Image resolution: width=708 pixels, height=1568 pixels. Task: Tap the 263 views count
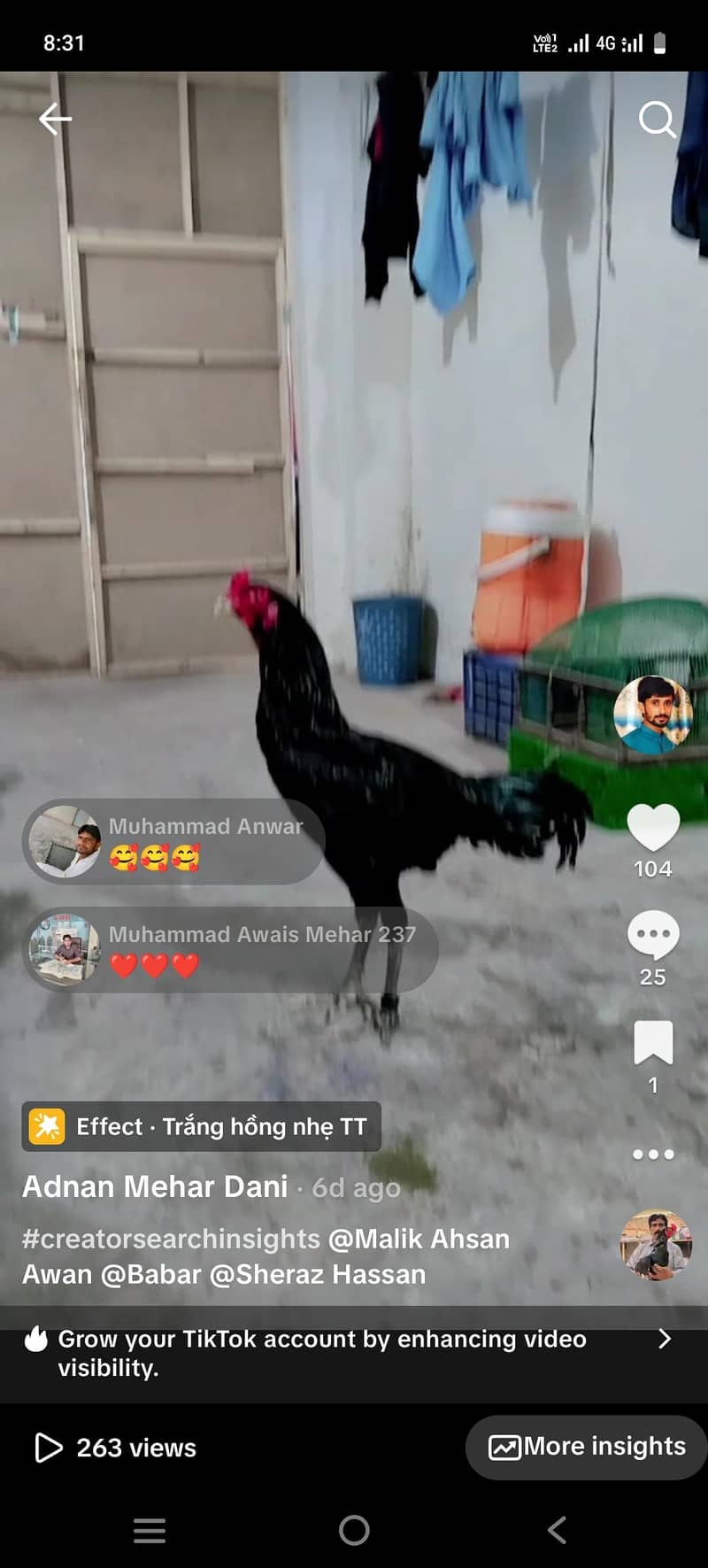pyautogui.click(x=116, y=1448)
